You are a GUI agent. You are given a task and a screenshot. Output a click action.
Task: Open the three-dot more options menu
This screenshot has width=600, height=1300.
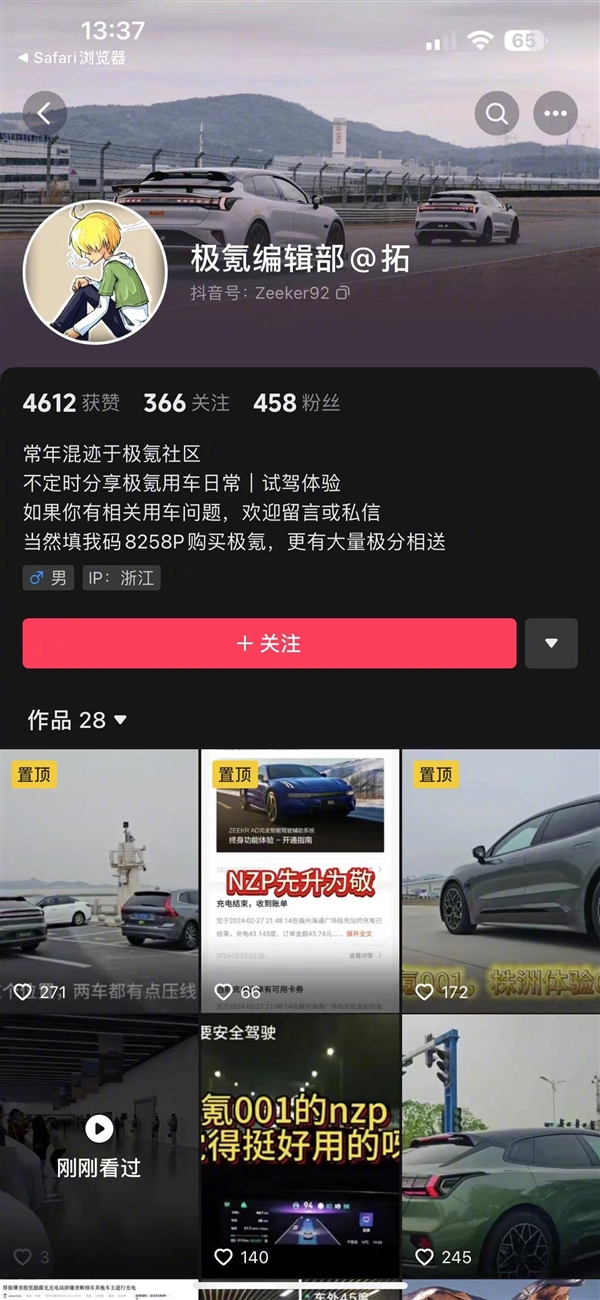click(x=555, y=113)
